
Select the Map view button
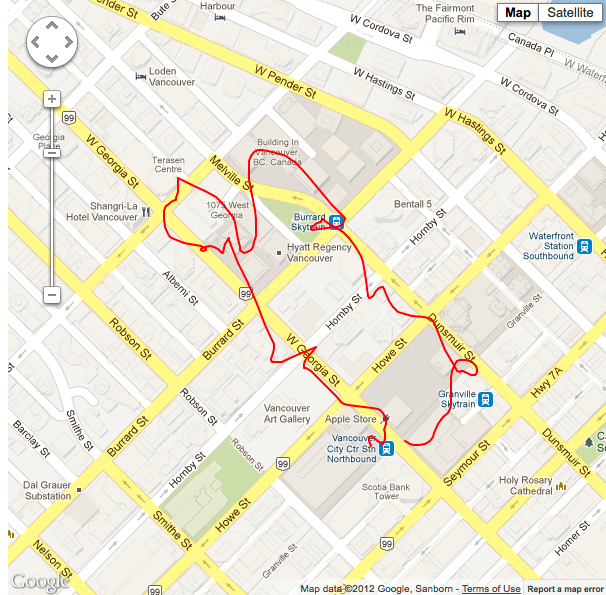(518, 13)
